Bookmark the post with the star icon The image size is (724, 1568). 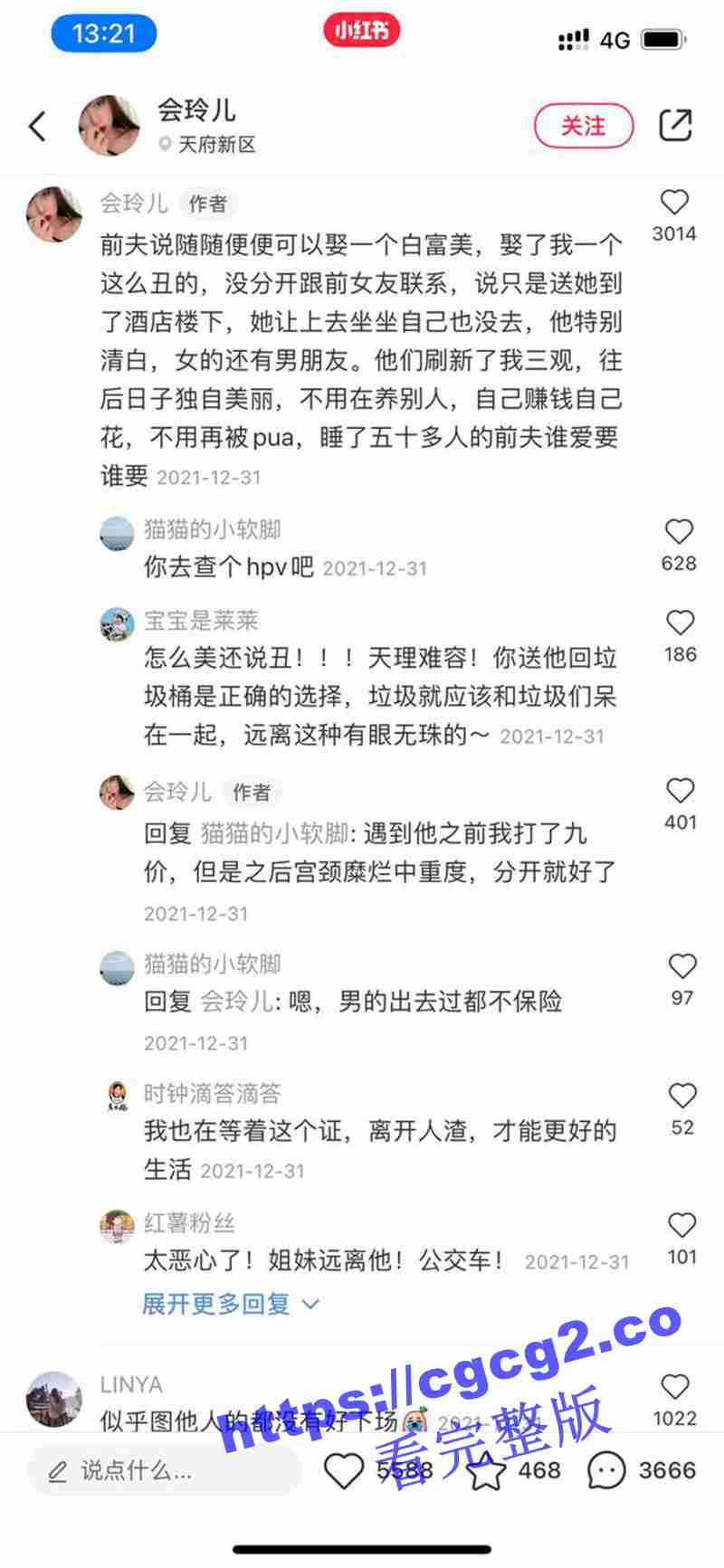coord(486,1470)
